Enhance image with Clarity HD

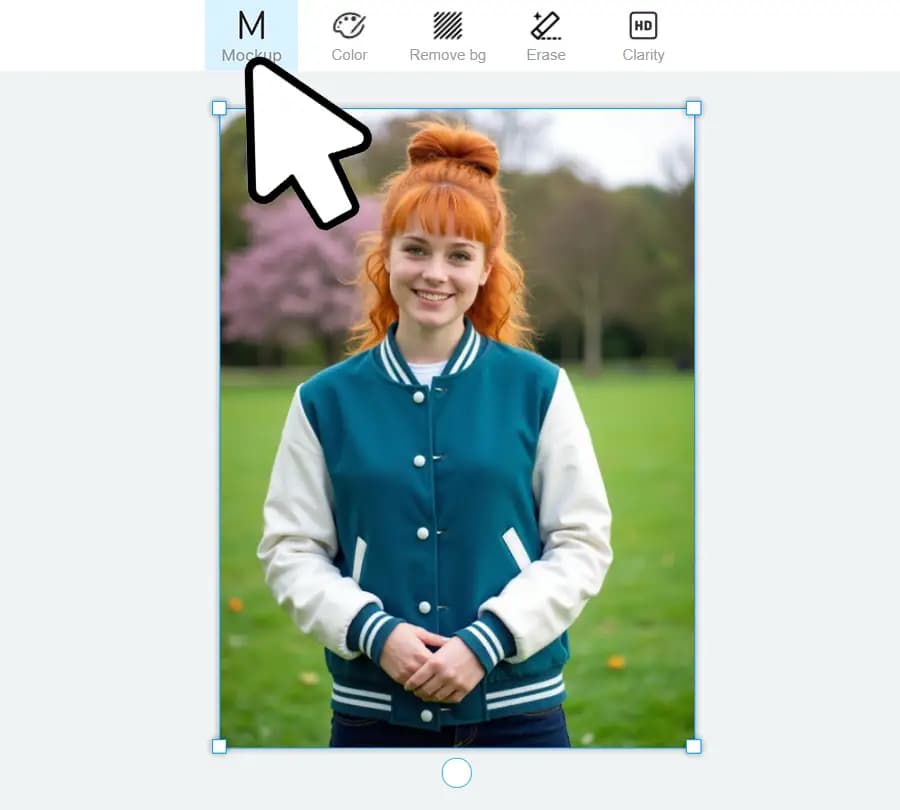[643, 36]
